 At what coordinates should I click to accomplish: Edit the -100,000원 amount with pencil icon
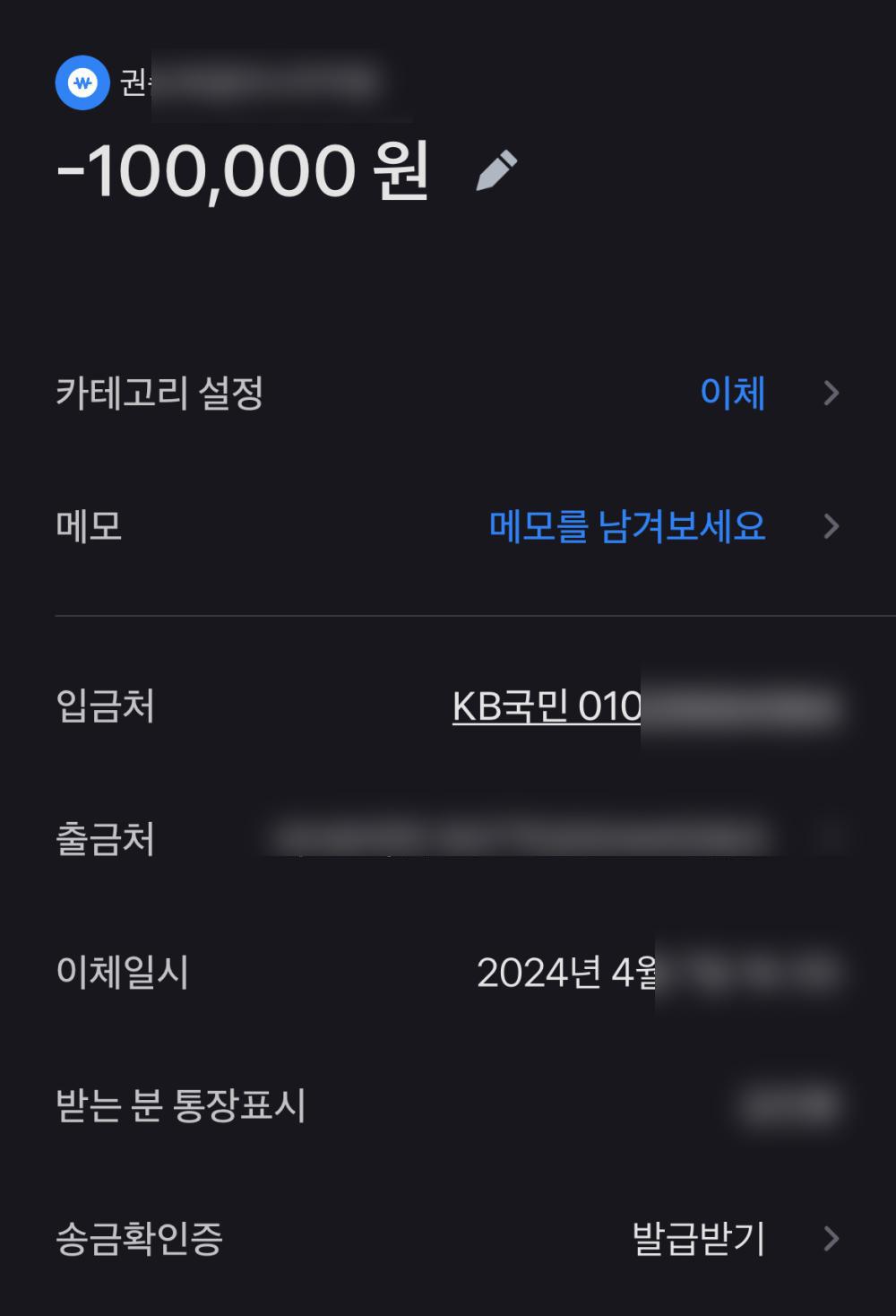495,170
